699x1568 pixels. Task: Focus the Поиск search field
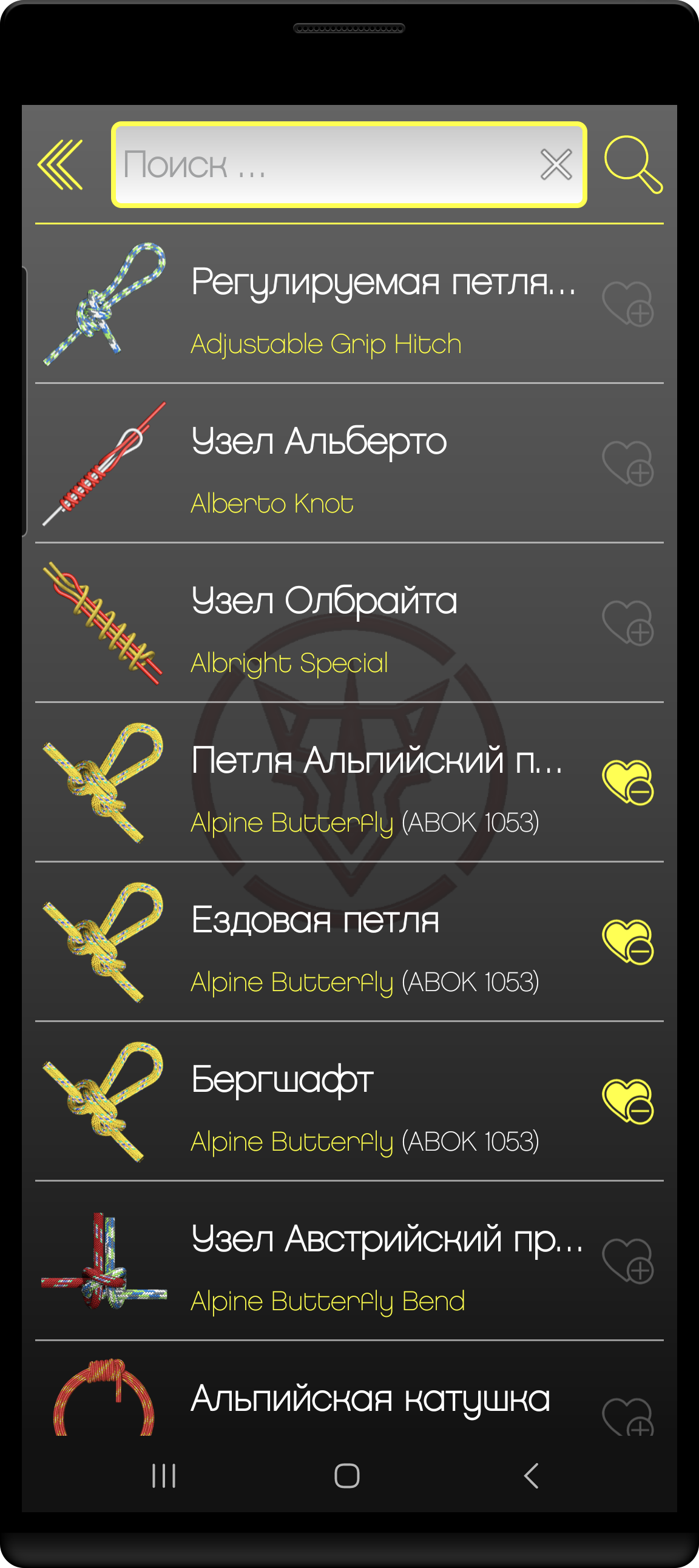[x=323, y=164]
